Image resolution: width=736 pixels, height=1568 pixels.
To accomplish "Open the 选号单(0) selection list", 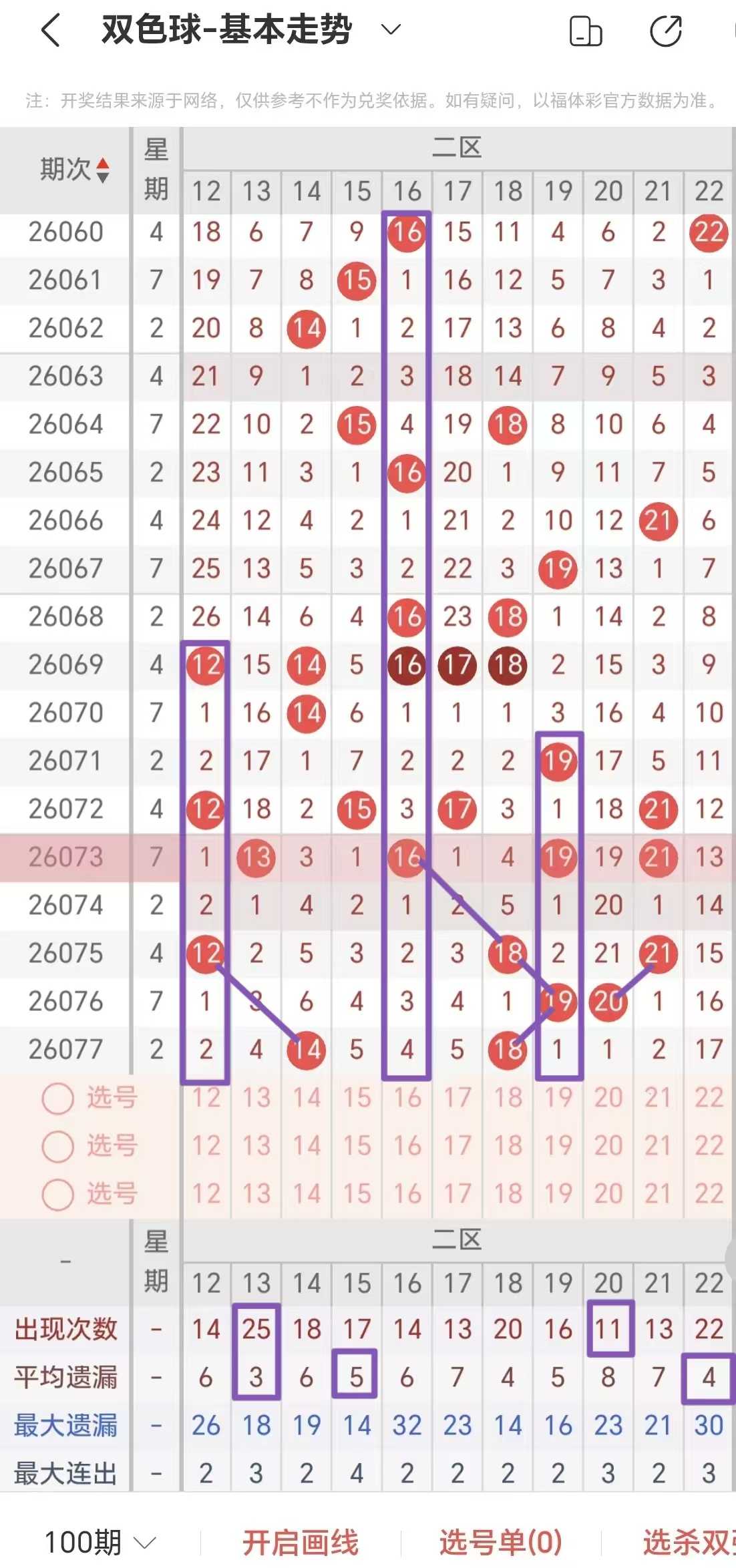I will (501, 1543).
